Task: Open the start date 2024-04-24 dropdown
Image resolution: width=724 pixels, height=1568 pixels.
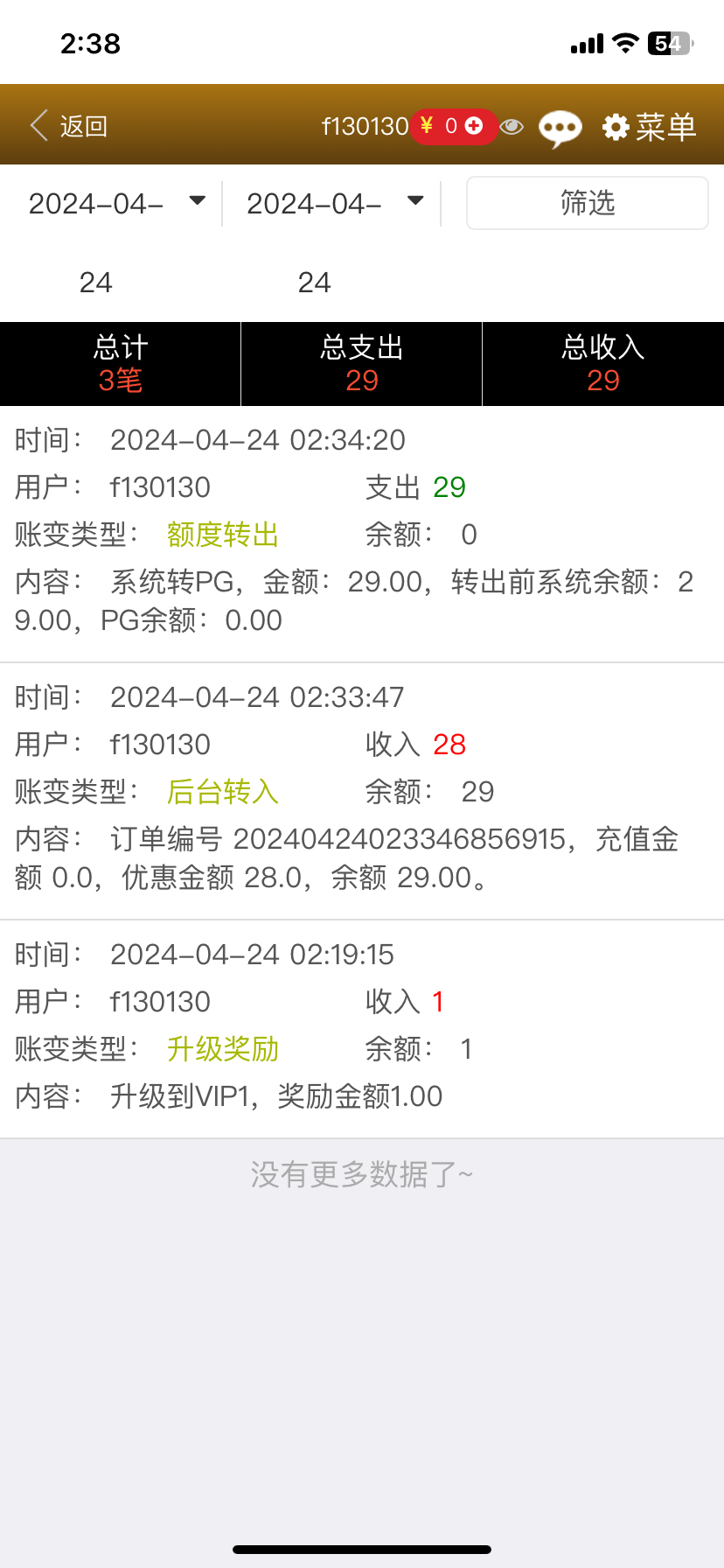Action: click(197, 200)
